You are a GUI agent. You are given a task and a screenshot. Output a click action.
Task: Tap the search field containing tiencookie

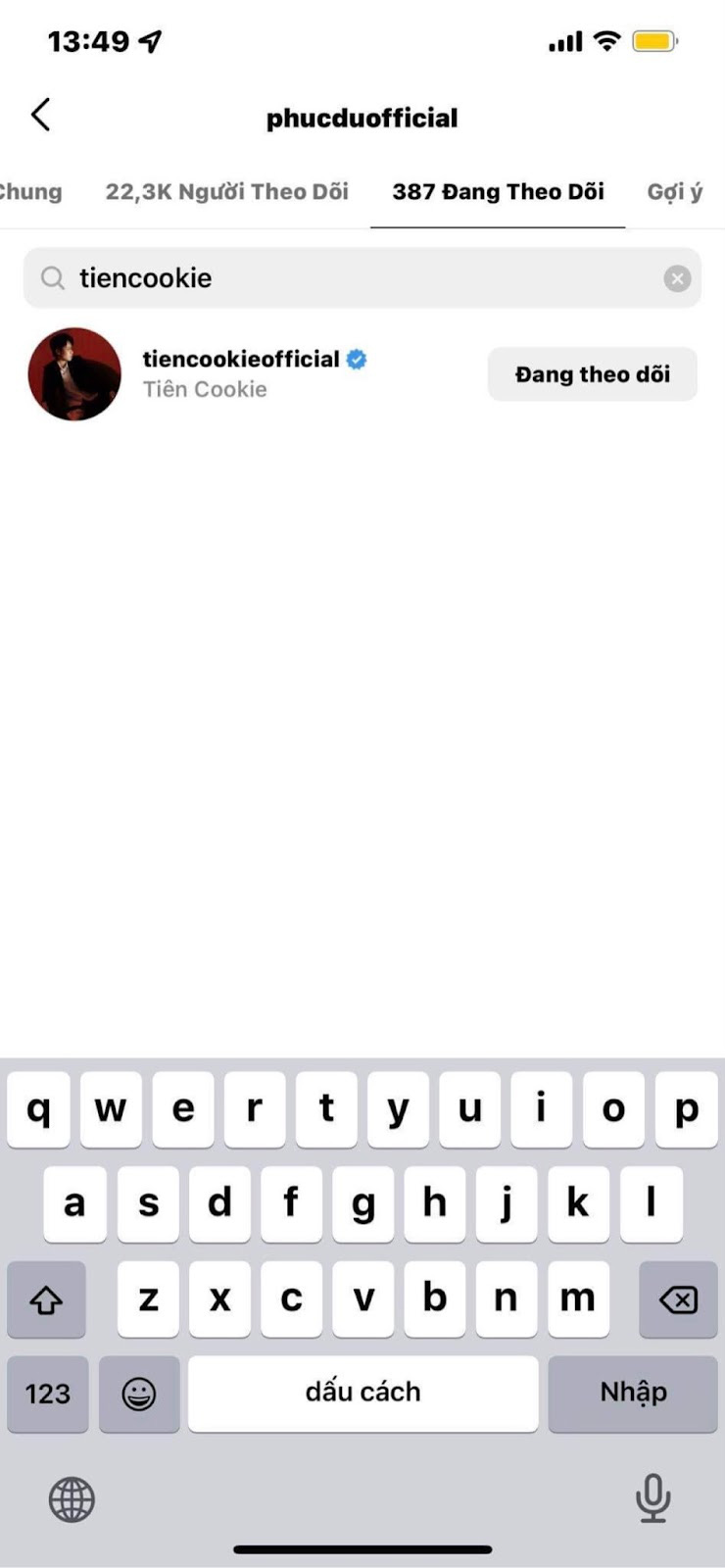coord(362,278)
